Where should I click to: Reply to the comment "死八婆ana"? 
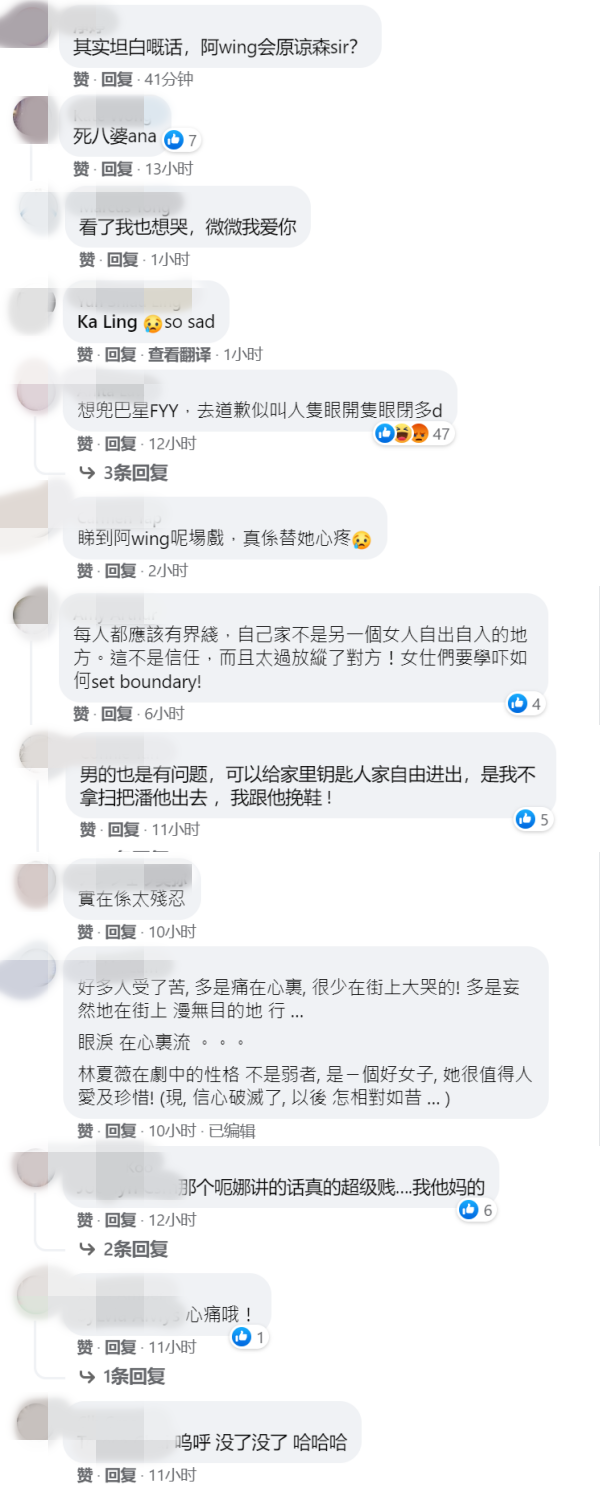pyautogui.click(x=118, y=169)
